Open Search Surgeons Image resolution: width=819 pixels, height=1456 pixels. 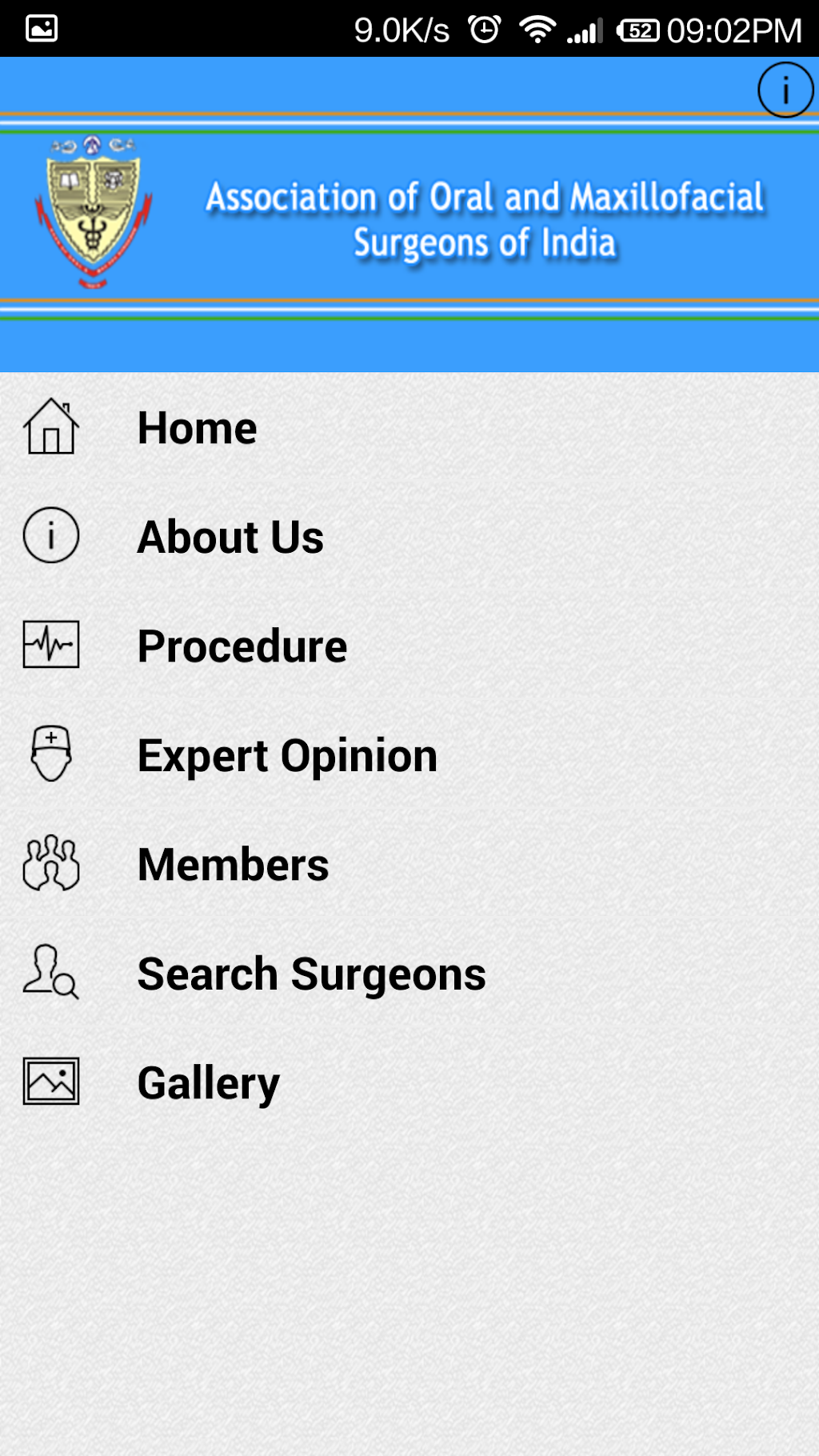point(311,974)
